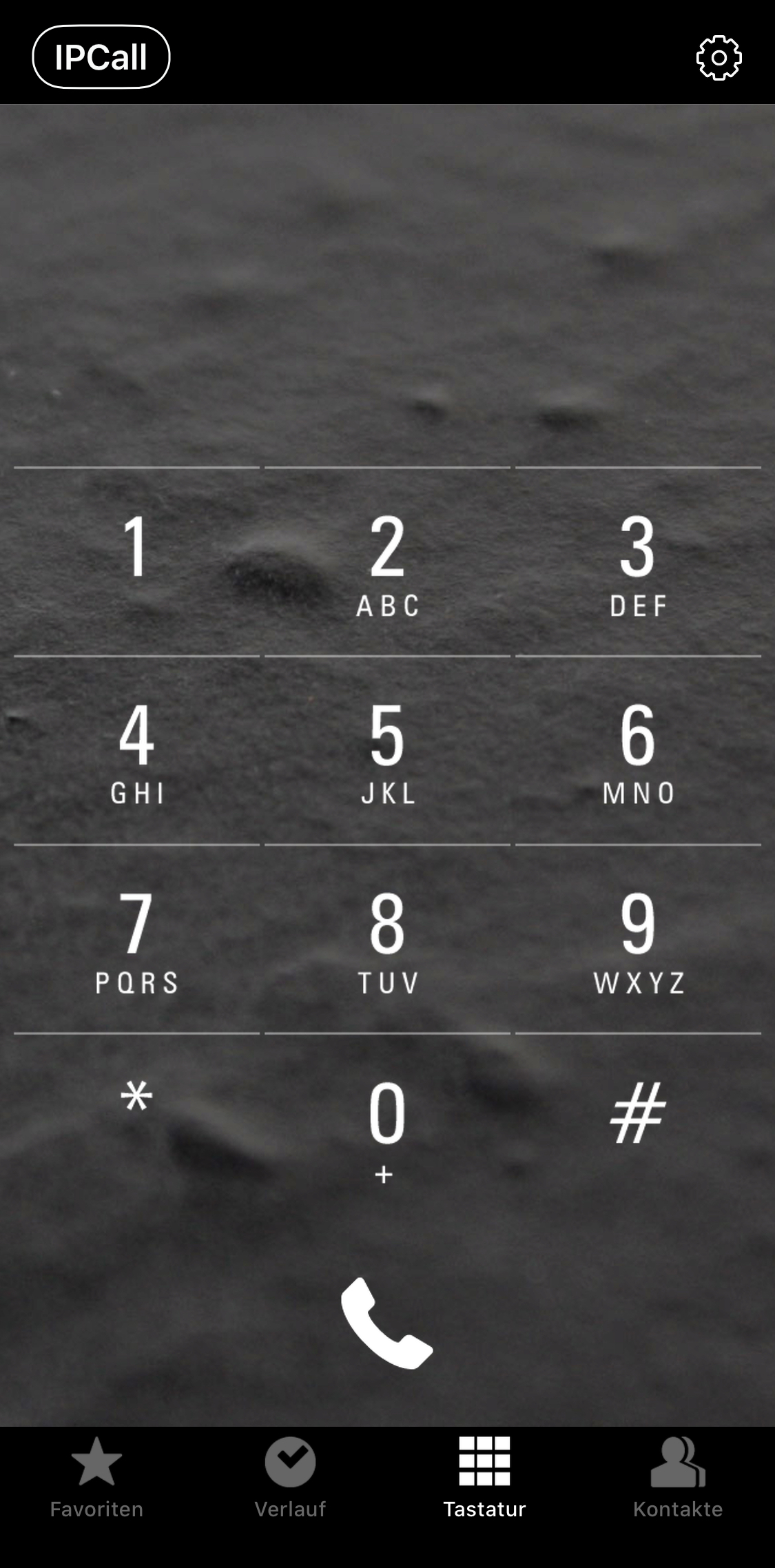Screen dimensions: 775x1568
Task: Start call with phone handset button
Action: point(387,1323)
